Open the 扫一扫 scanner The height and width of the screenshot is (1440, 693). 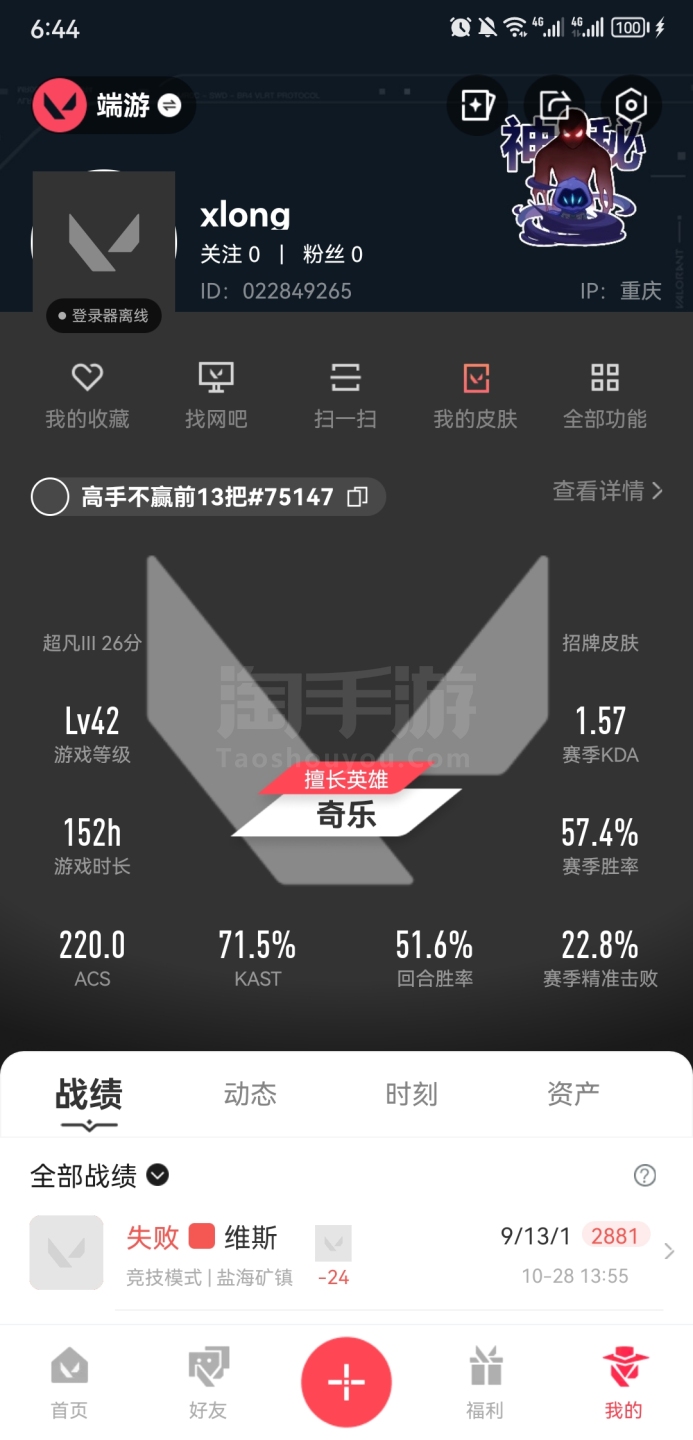click(x=345, y=395)
